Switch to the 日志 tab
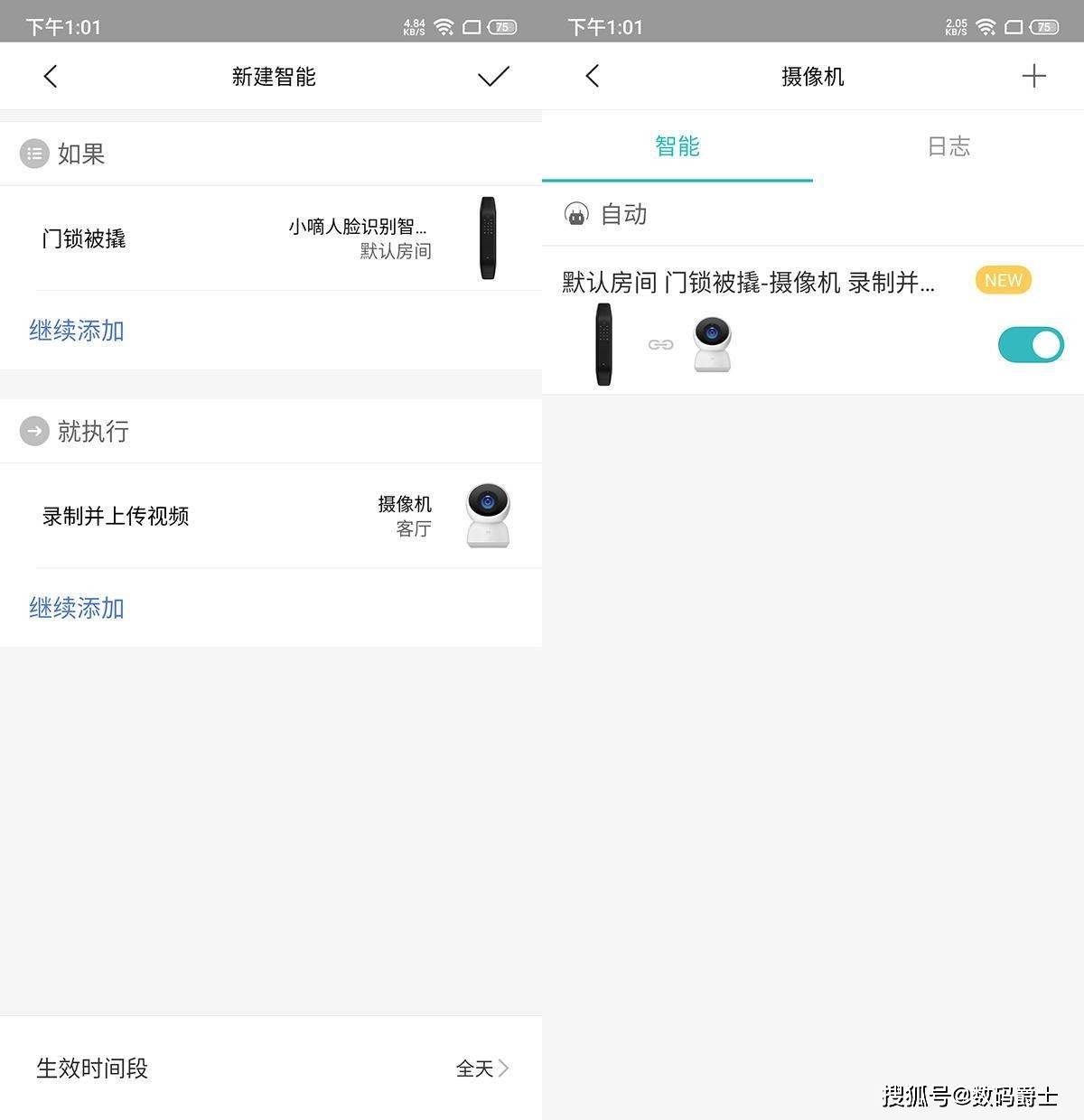 pyautogui.click(x=948, y=146)
